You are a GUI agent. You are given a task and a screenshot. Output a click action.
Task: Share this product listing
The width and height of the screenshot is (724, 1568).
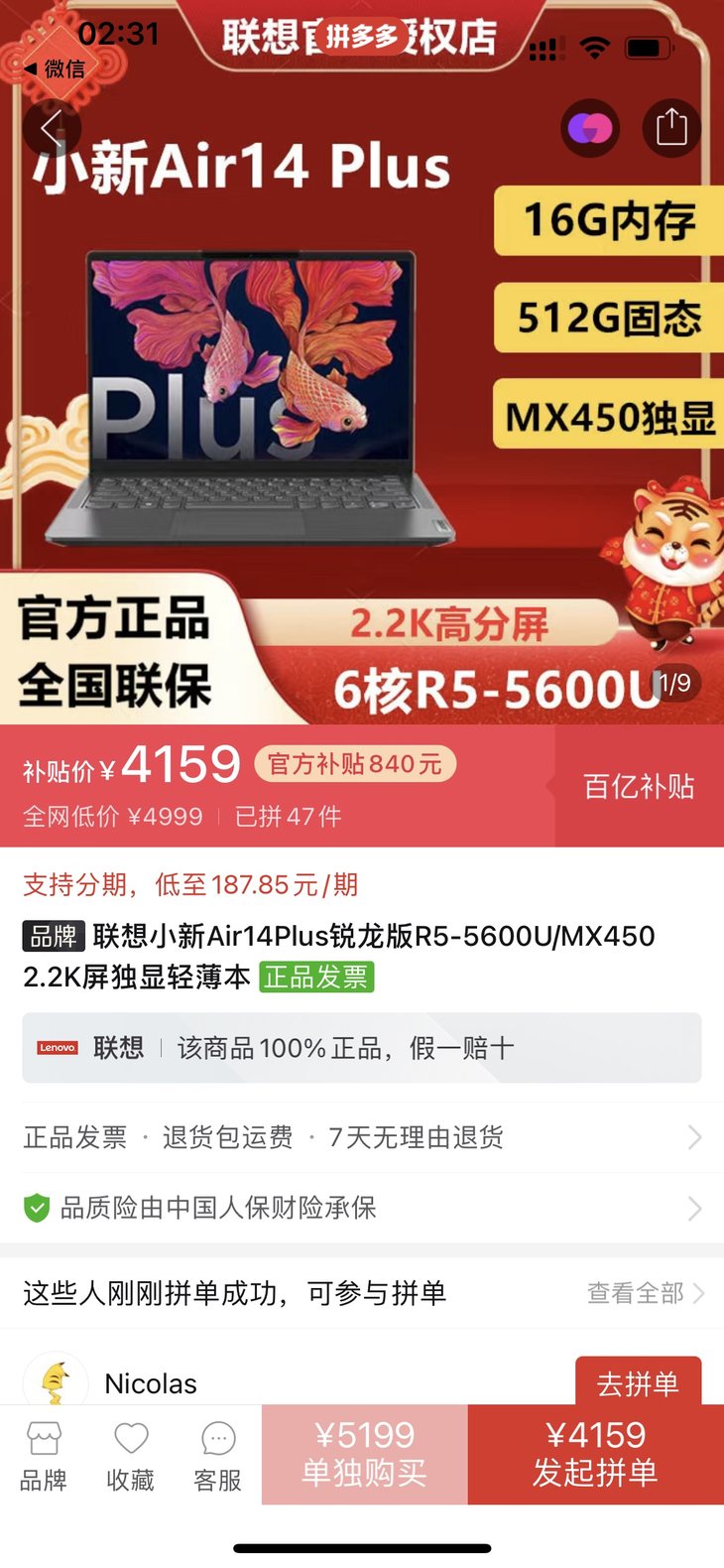click(671, 128)
